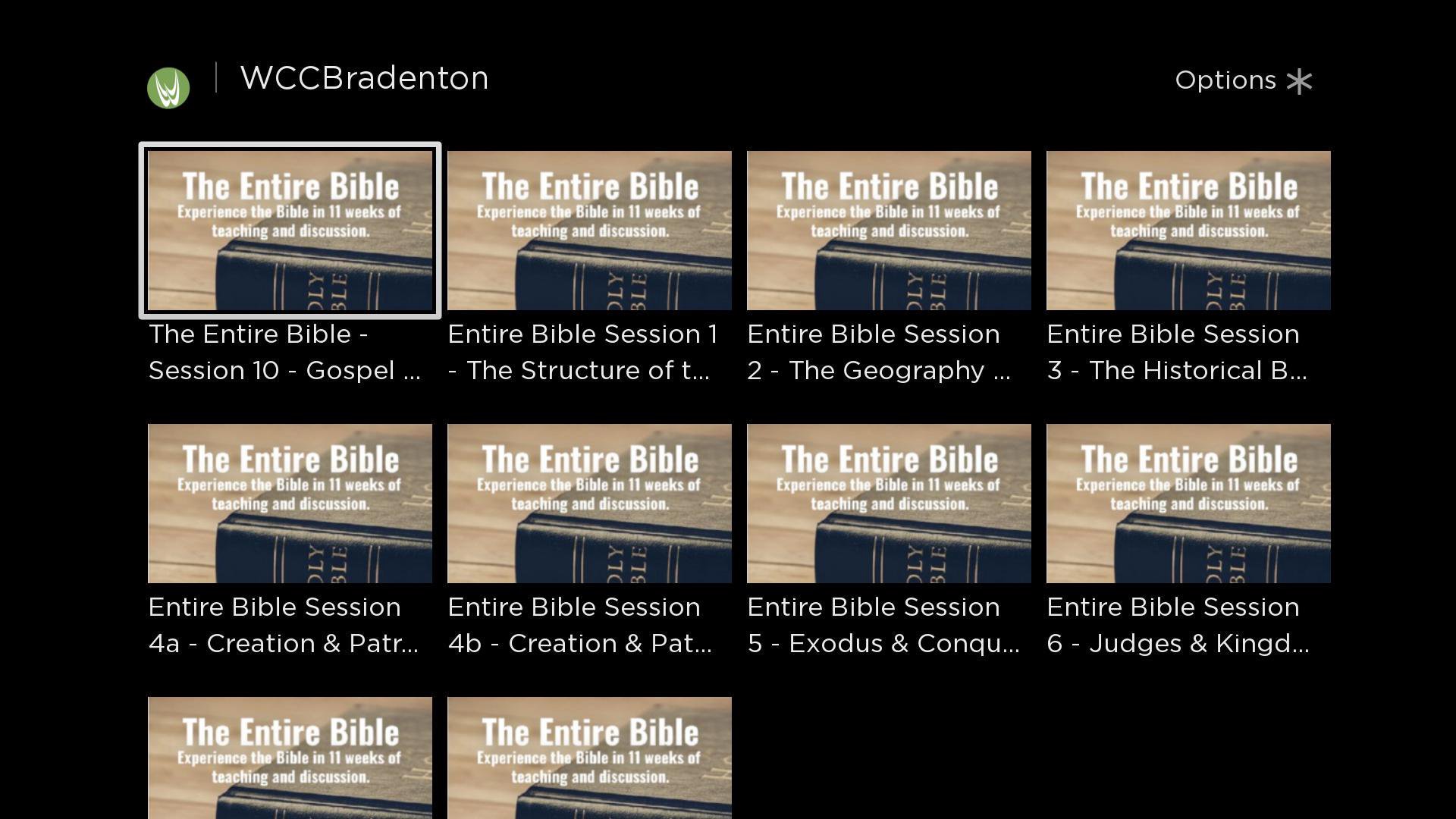Open The Entire Bible Session 10 video
This screenshot has height=819, width=1456.
click(290, 231)
